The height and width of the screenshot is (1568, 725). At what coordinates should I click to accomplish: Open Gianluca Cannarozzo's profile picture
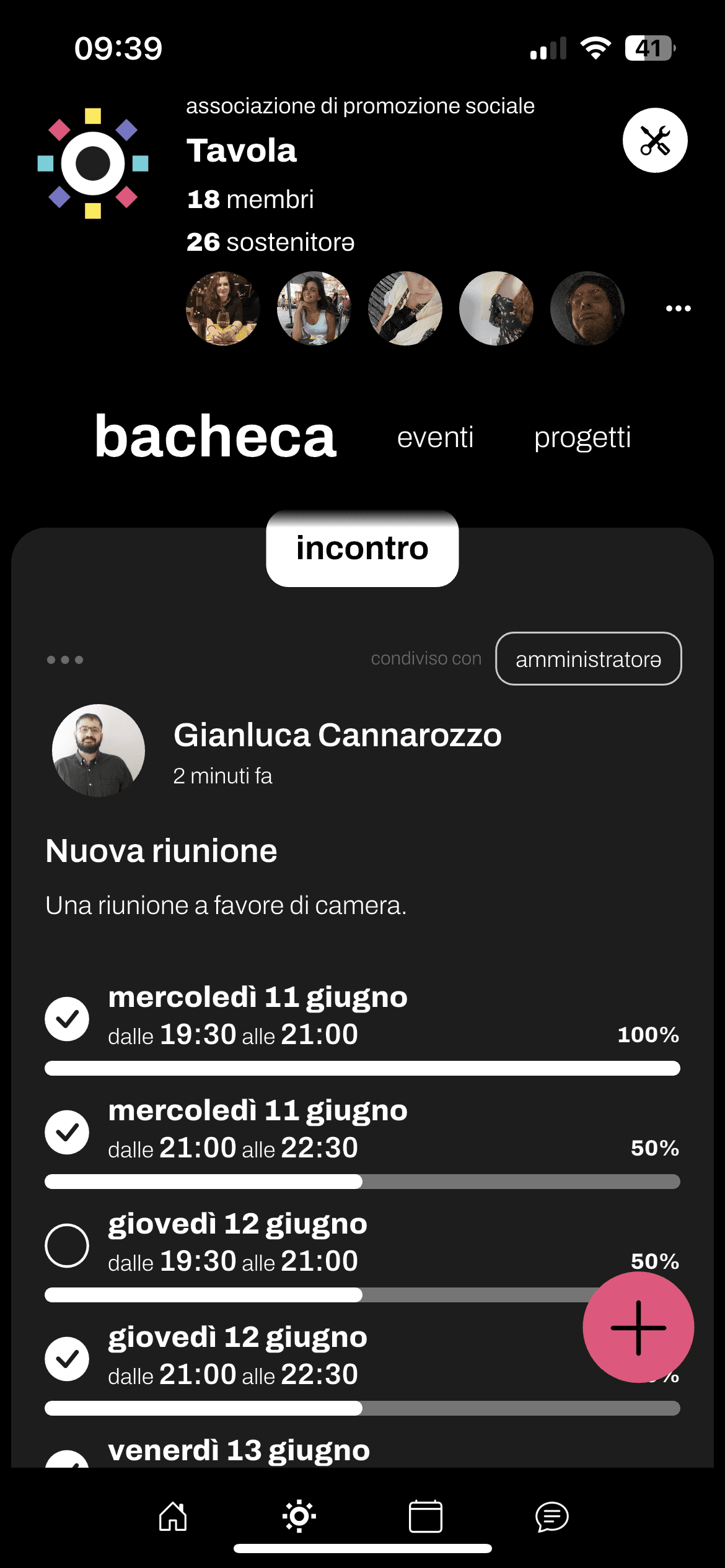99,750
